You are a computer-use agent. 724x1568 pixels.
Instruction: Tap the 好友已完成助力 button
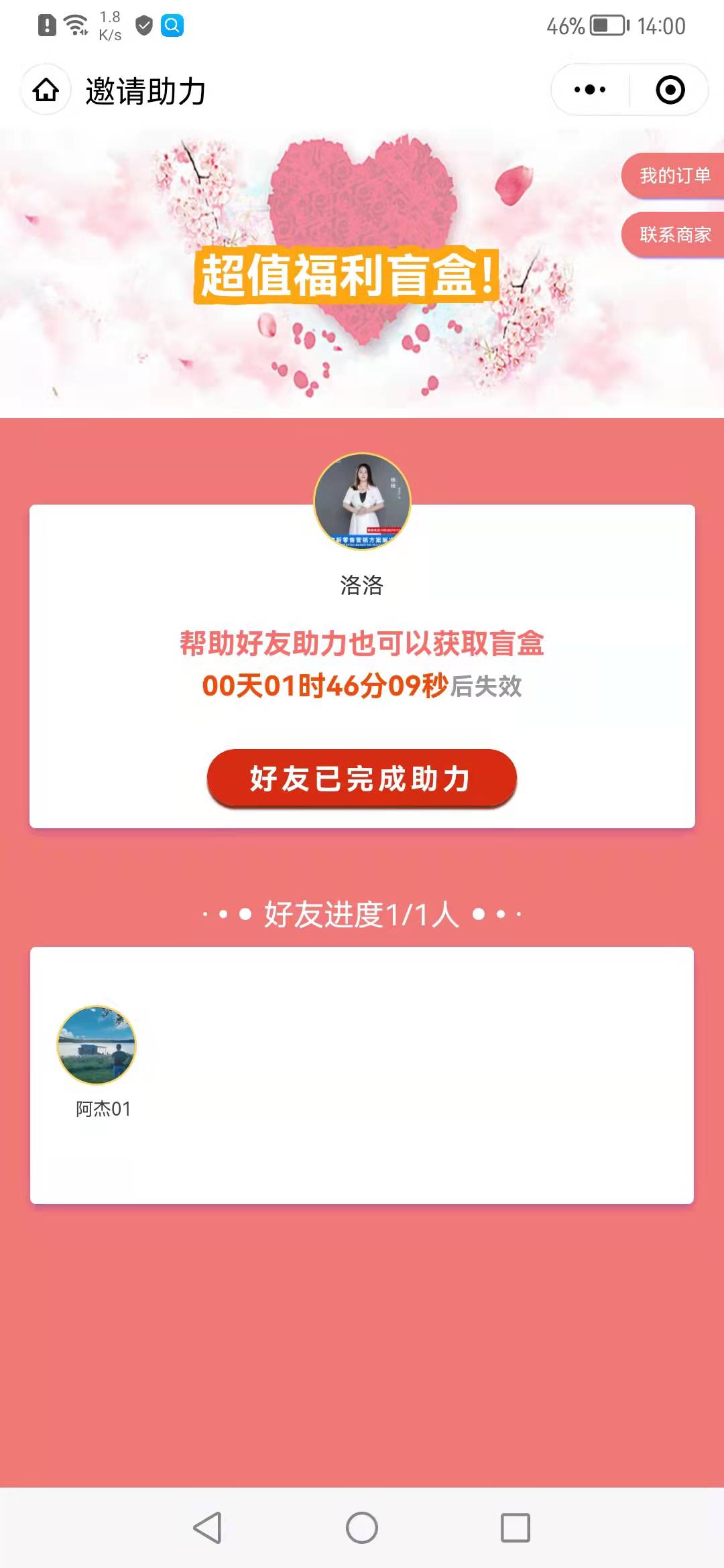(361, 778)
